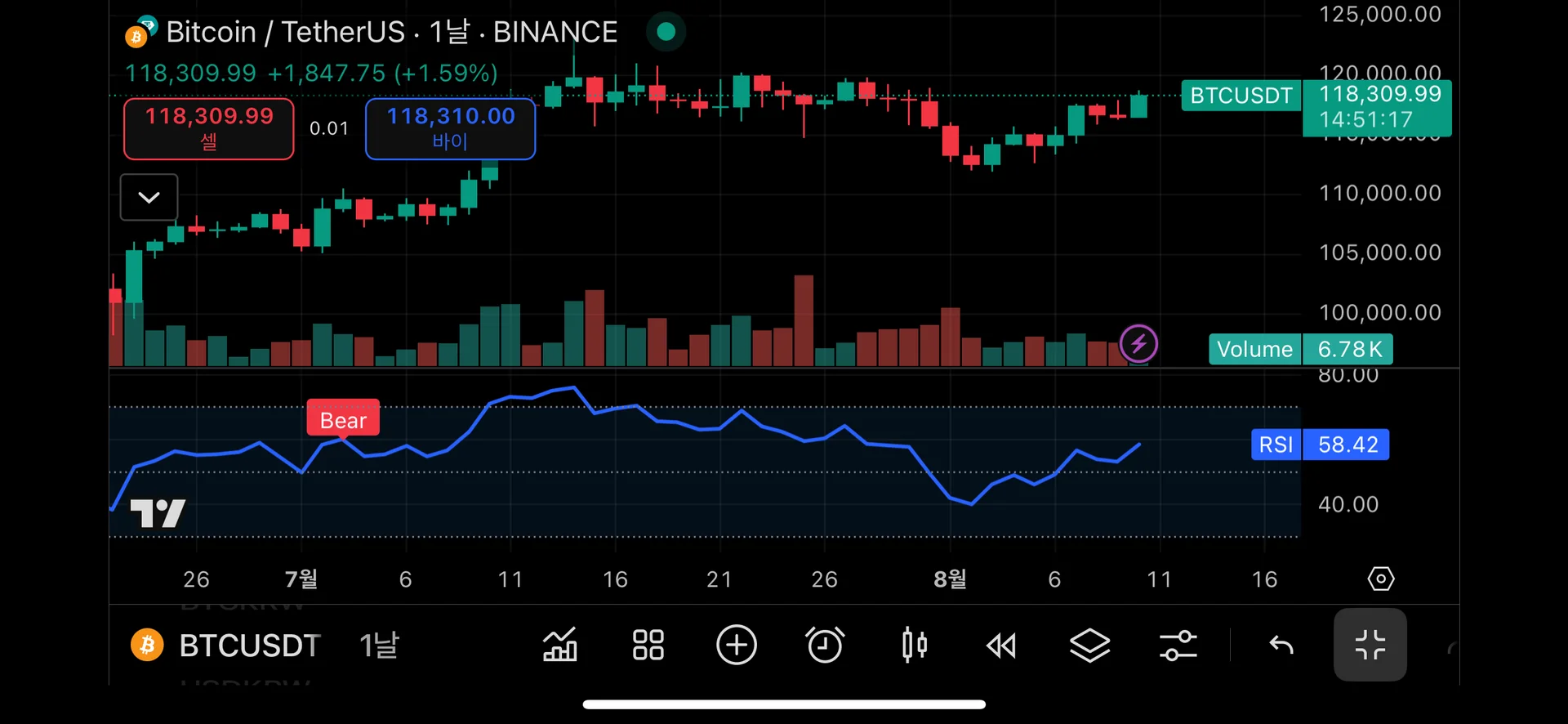Tap the Bear label on the RSI

343,419
